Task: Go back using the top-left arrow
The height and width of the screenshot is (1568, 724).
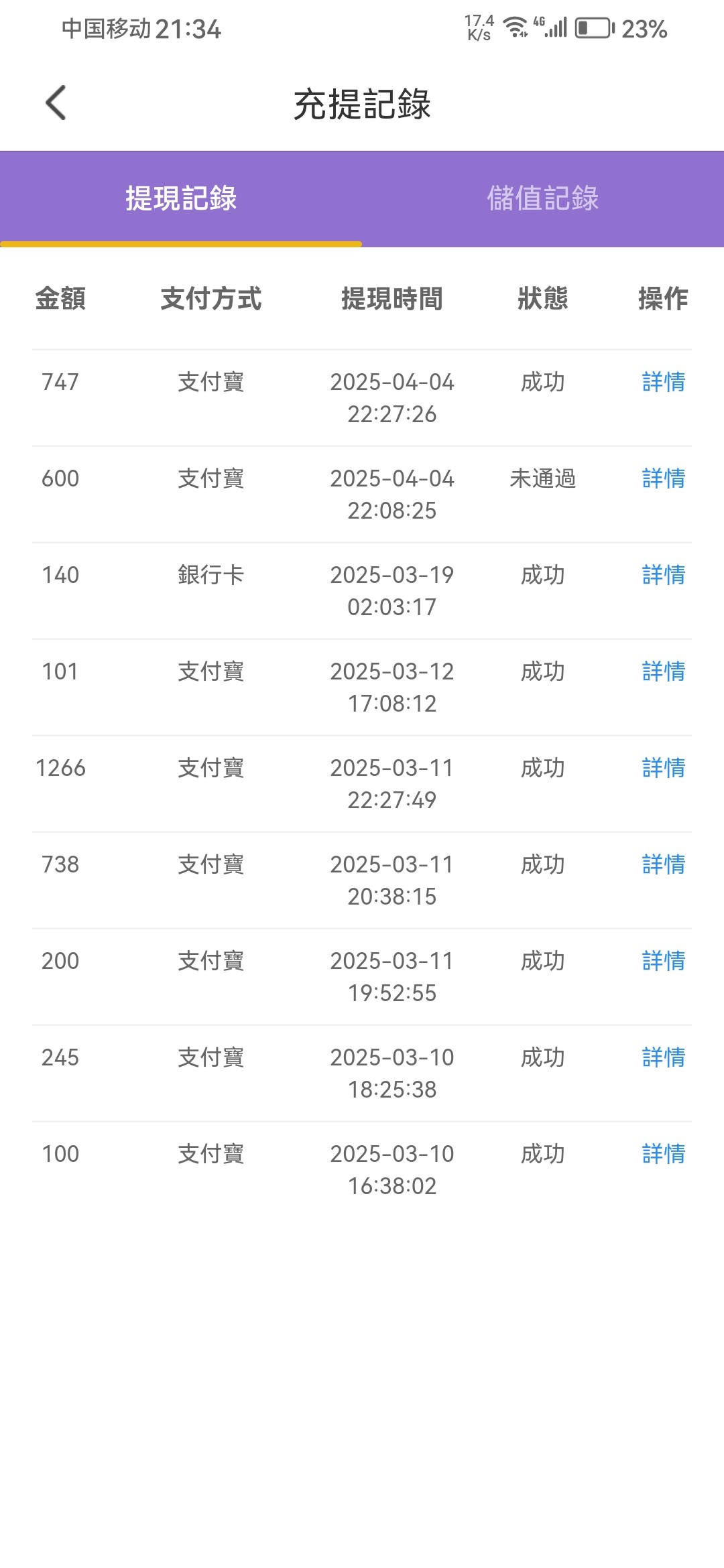Action: point(56,103)
